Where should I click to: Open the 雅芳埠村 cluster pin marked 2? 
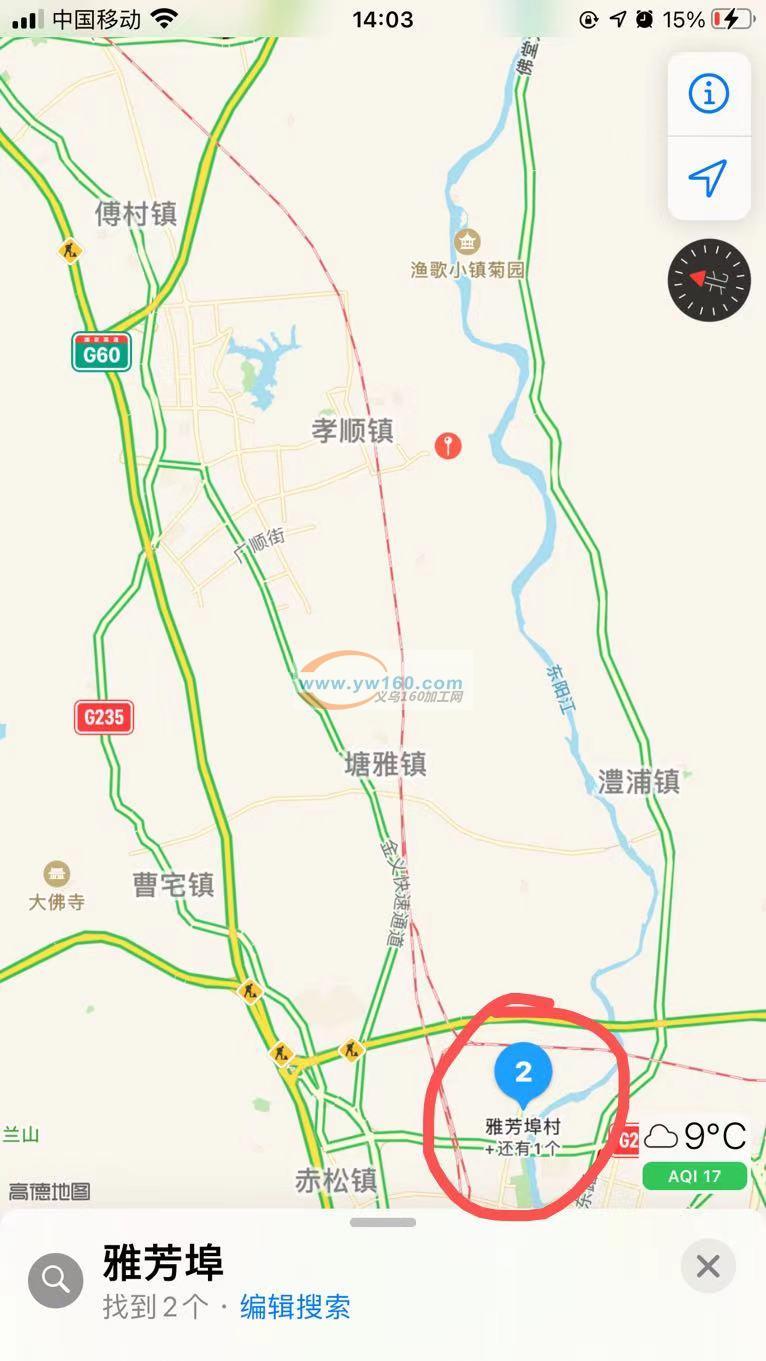pos(523,1074)
